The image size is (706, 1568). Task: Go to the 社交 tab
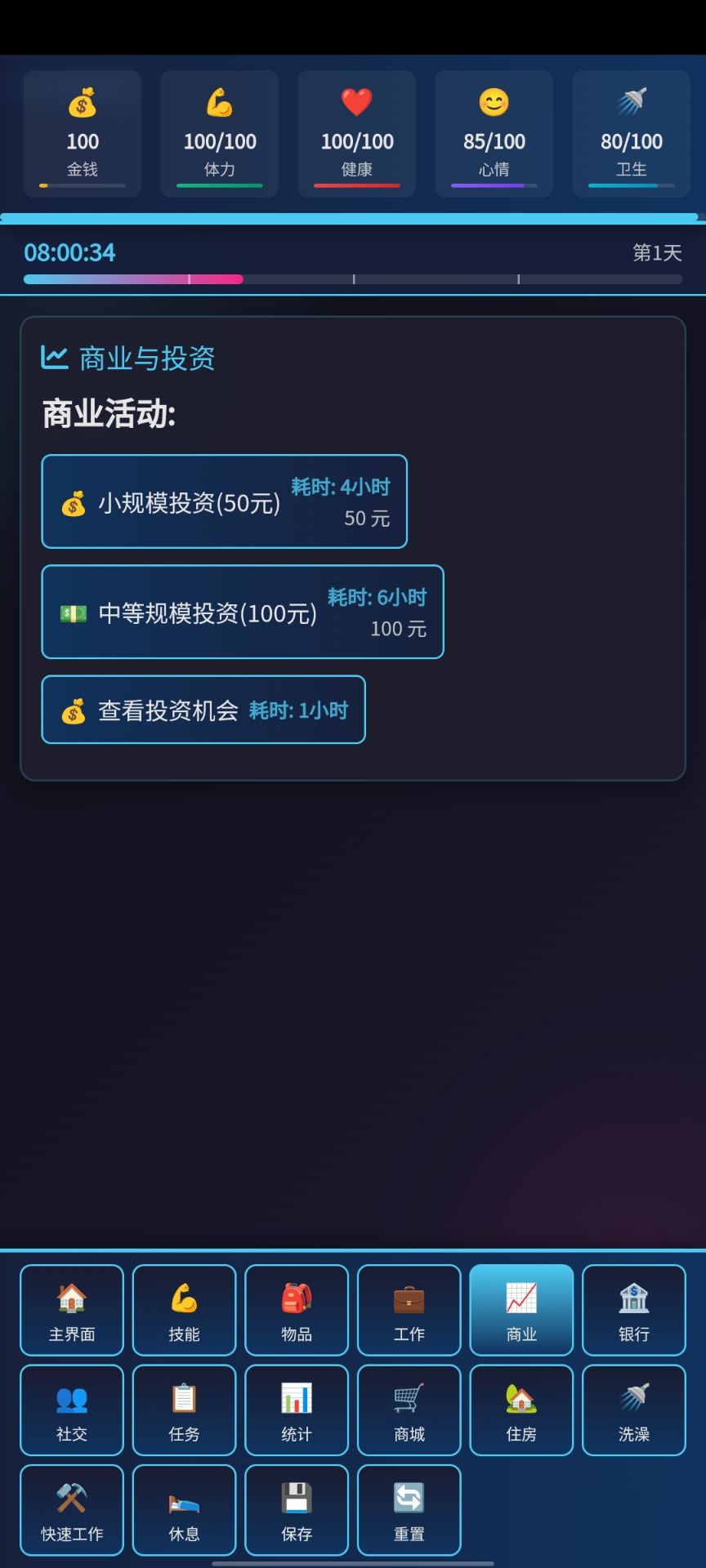[x=72, y=1410]
